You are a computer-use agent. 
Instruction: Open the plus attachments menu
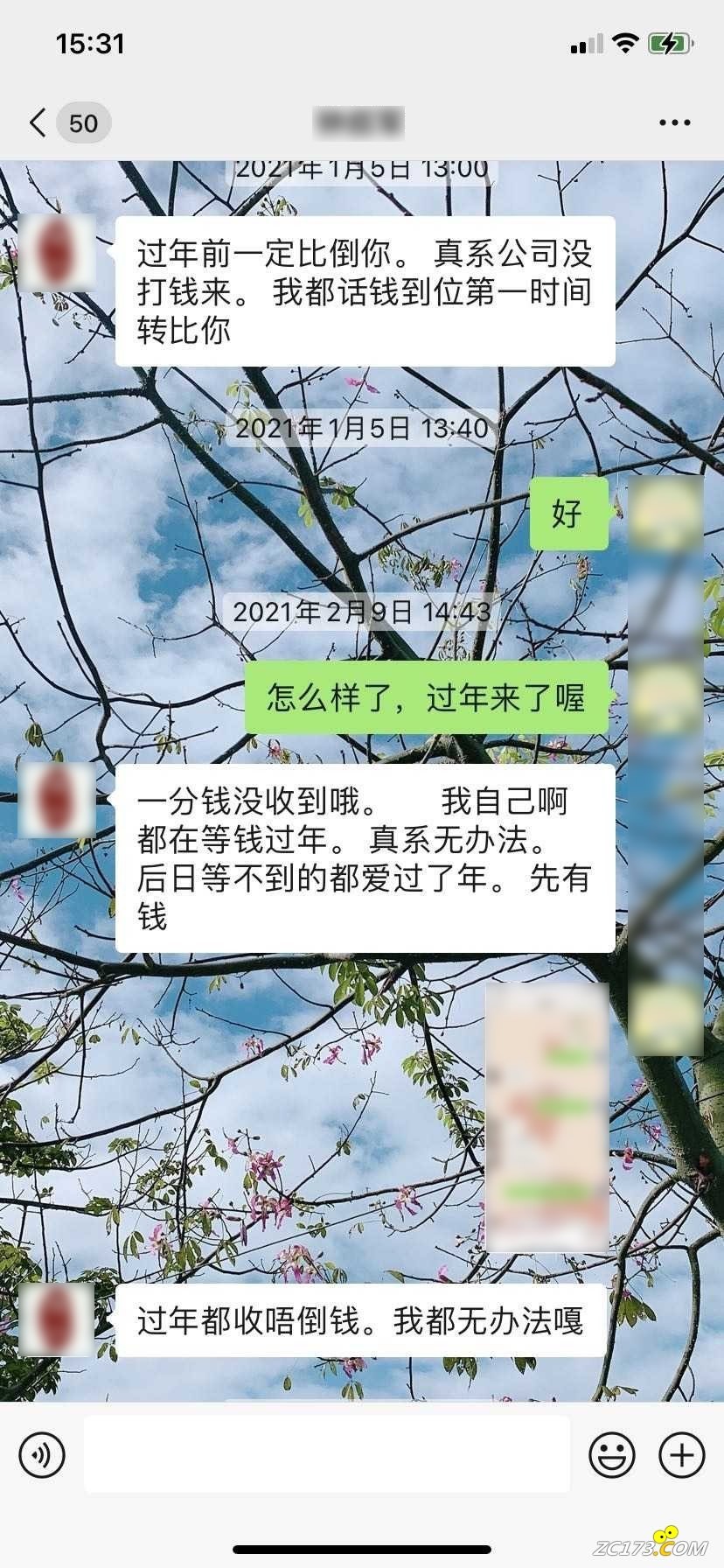[x=681, y=1454]
